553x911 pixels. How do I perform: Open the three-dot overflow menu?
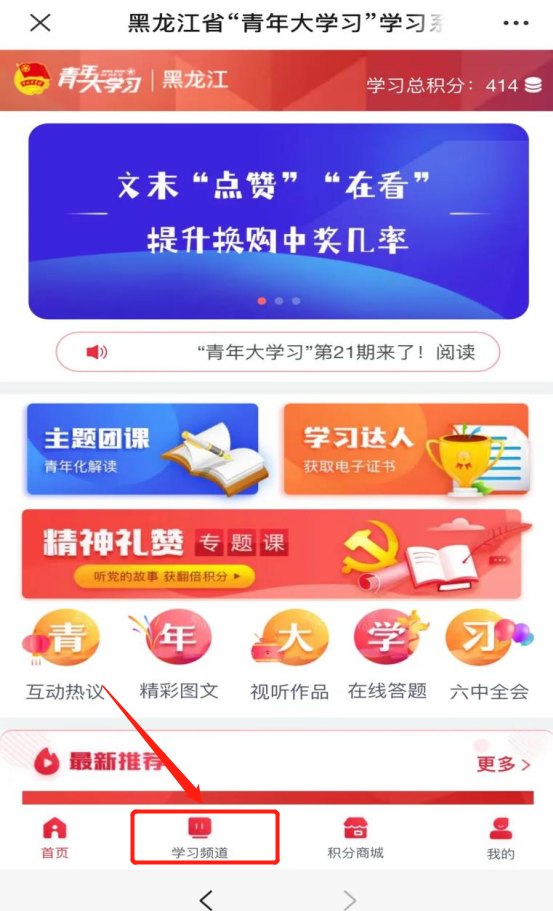515,23
